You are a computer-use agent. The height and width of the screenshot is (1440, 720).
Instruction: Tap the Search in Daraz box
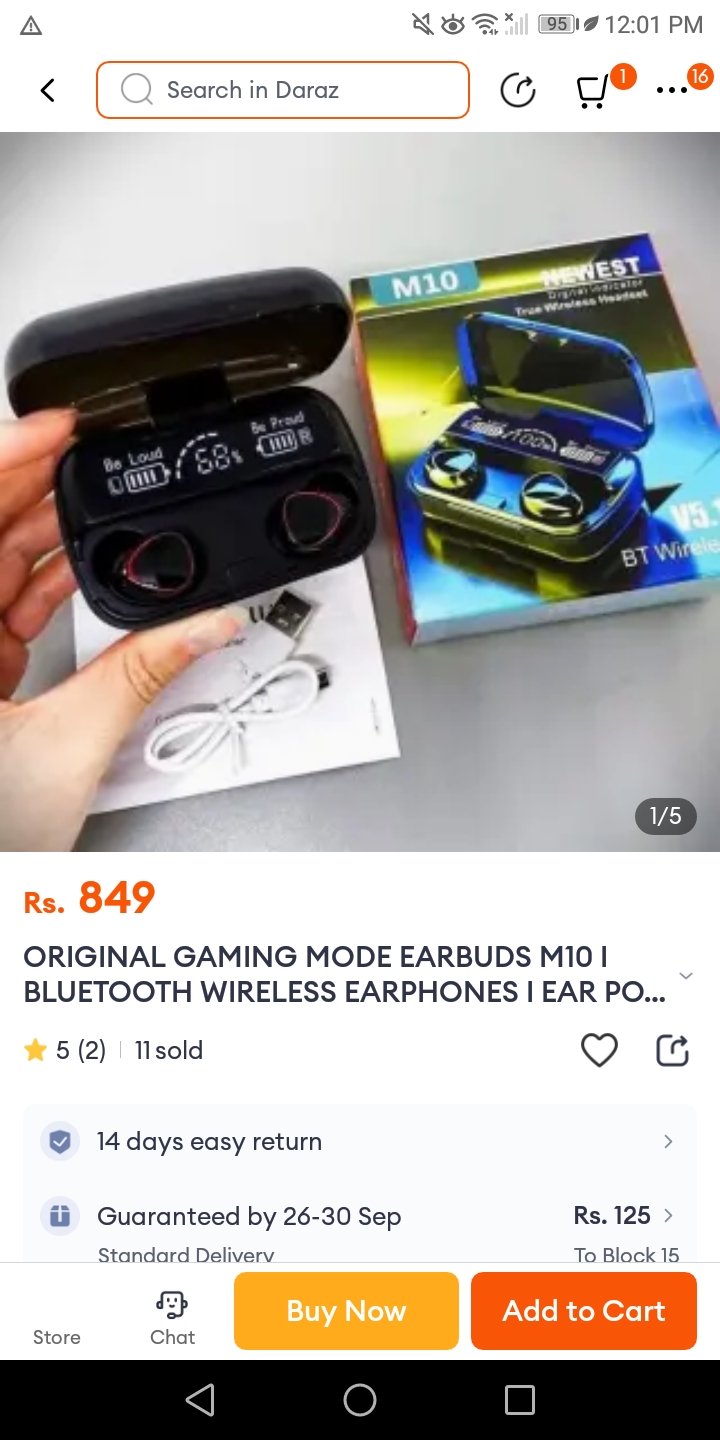(x=283, y=90)
